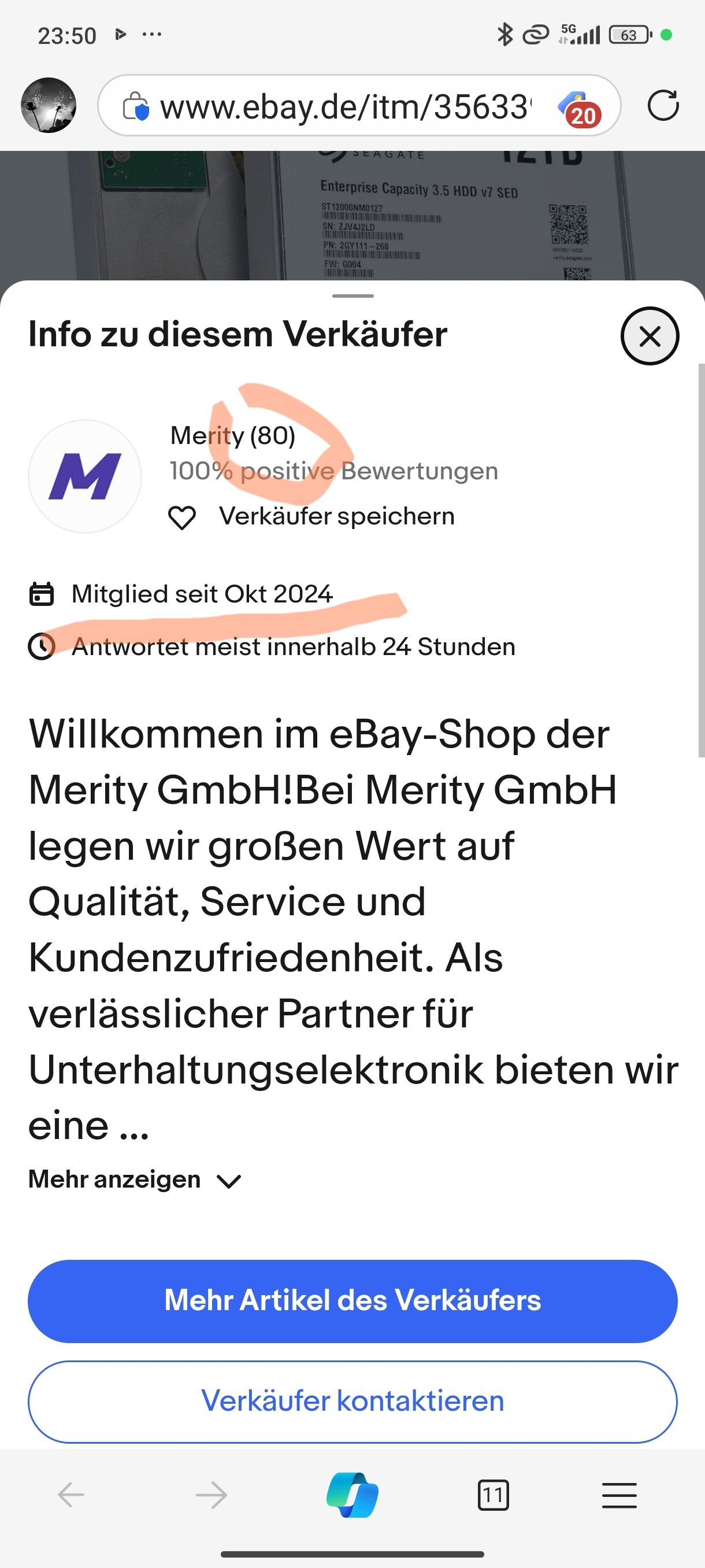Open the Copilot assistant button

pos(352,1495)
